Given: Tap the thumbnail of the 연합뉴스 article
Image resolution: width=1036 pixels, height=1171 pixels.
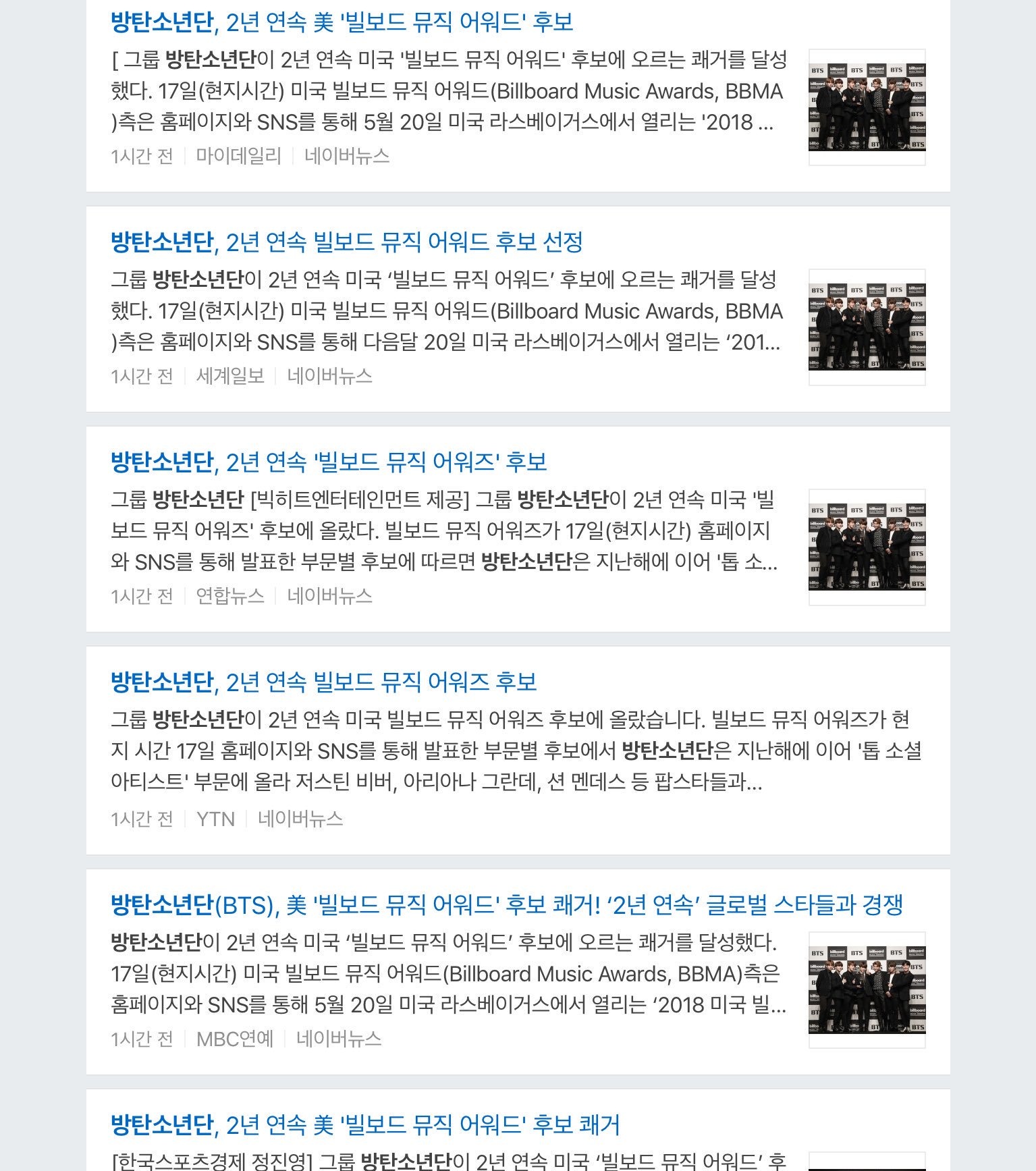Looking at the screenshot, I should (867, 547).
